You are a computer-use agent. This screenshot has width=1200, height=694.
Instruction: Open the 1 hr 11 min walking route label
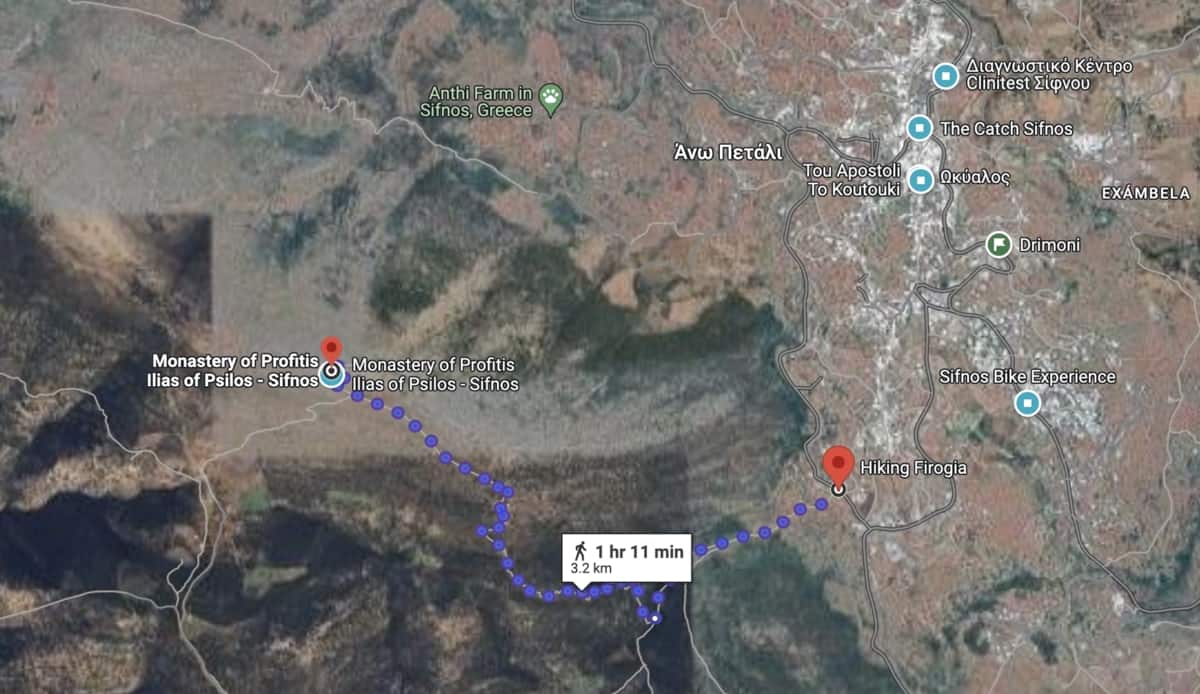pos(627,557)
